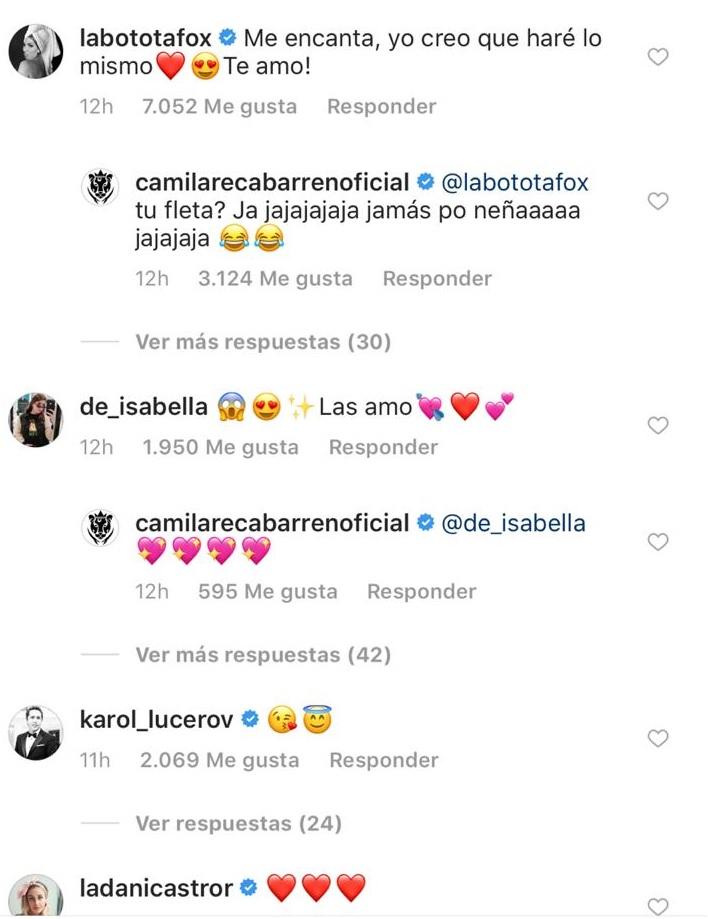View de_isabella's profile picture
Screen dimensions: 708x919
[36, 417]
